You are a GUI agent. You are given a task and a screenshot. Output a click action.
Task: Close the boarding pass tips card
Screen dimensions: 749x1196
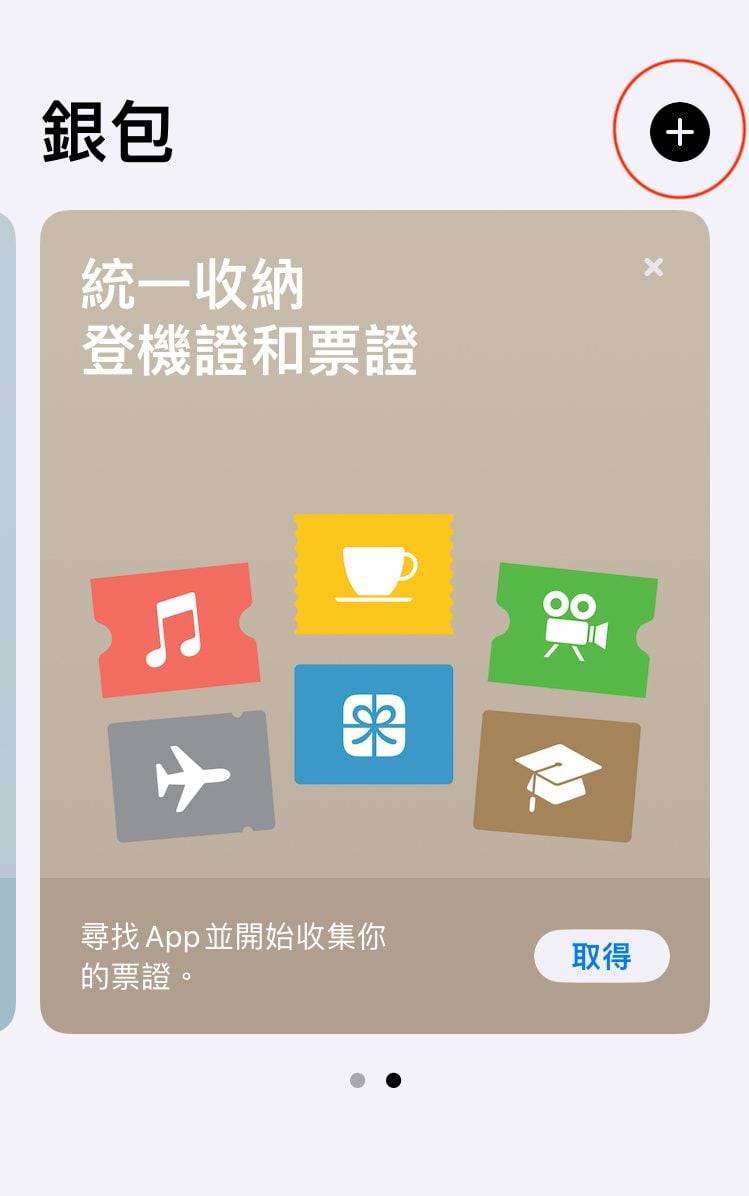coord(653,267)
